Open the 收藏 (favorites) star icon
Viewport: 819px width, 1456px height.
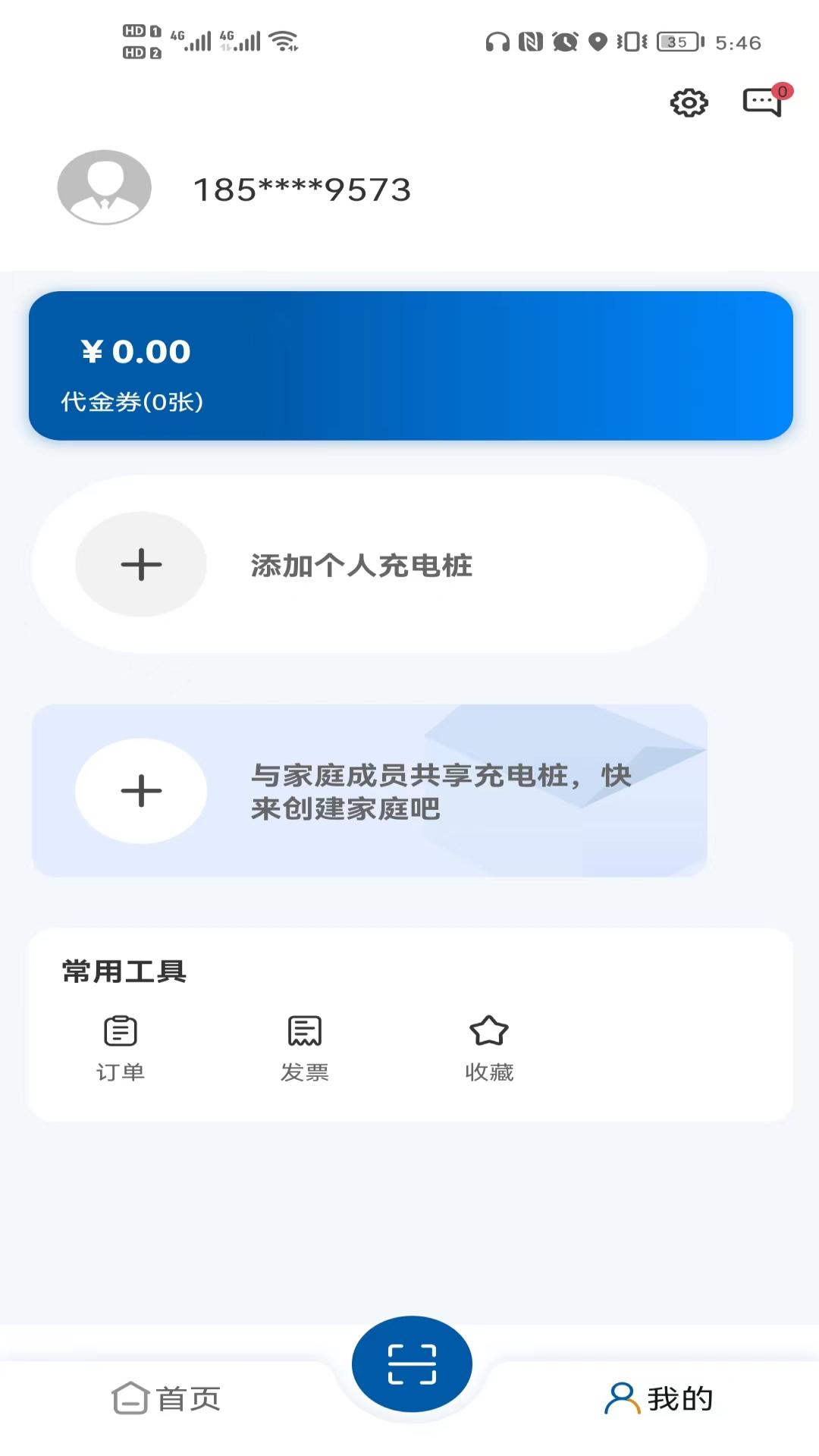pos(489,1030)
